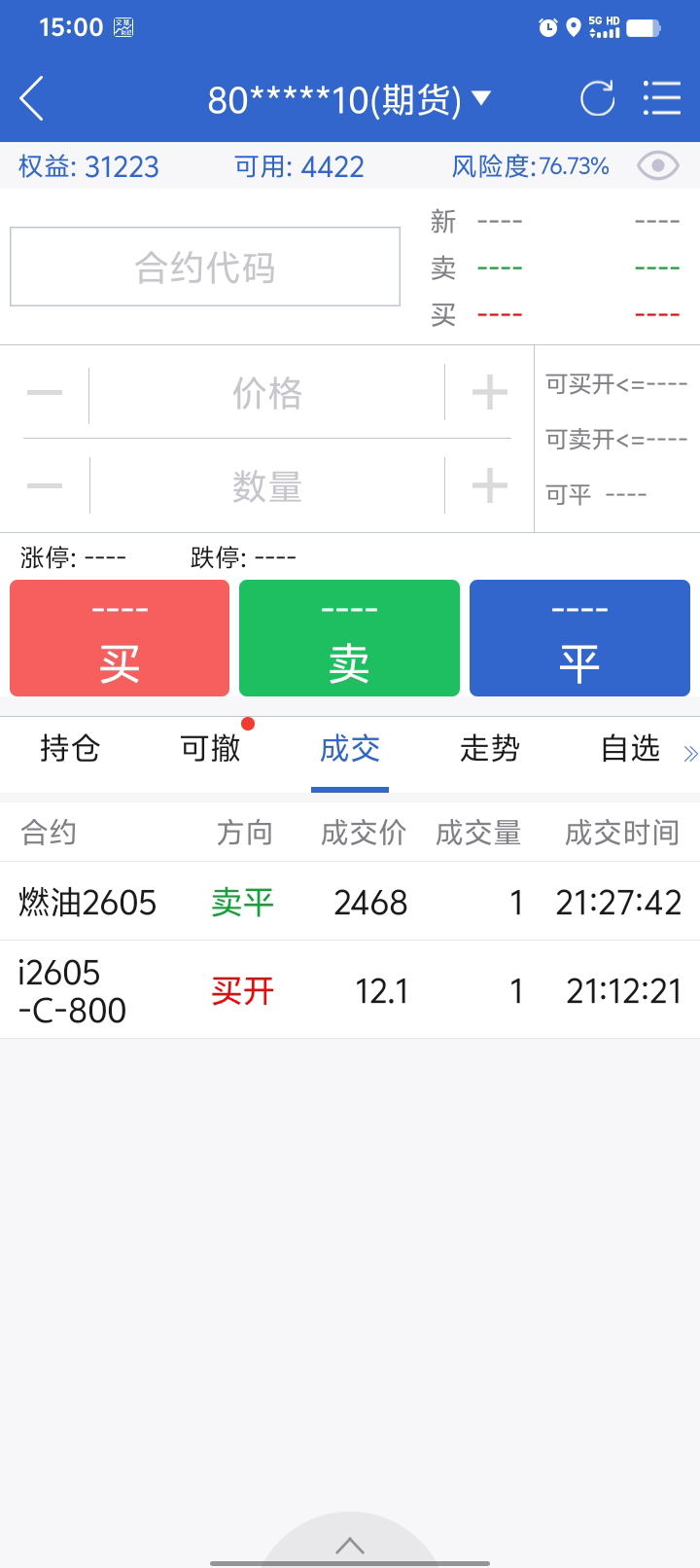Switch to the 持仓 positions tab
This screenshot has height=1568, width=700.
(x=70, y=748)
